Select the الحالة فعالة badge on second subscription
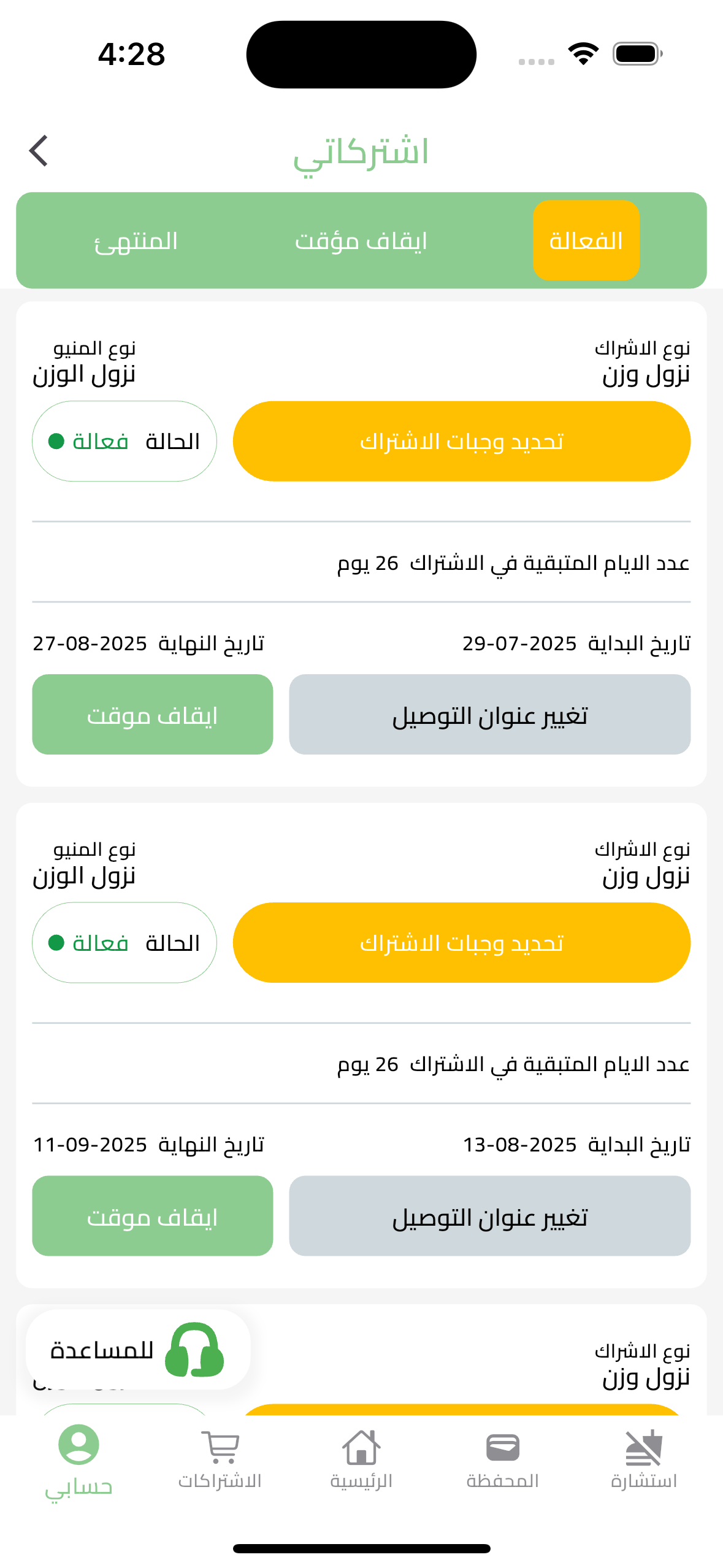Screen dimensions: 723x1568 [x=124, y=942]
